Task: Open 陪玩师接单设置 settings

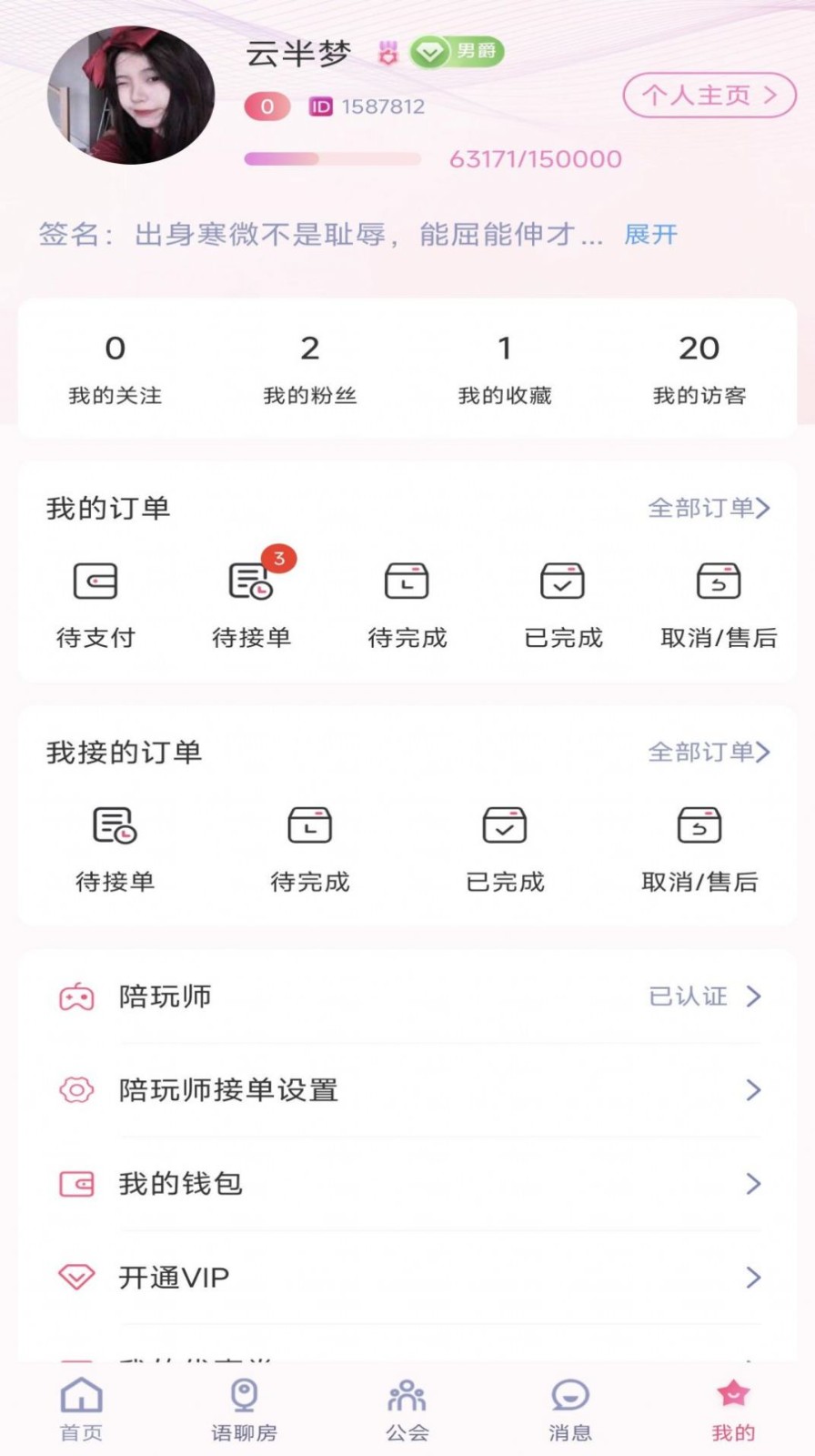Action: click(407, 1090)
